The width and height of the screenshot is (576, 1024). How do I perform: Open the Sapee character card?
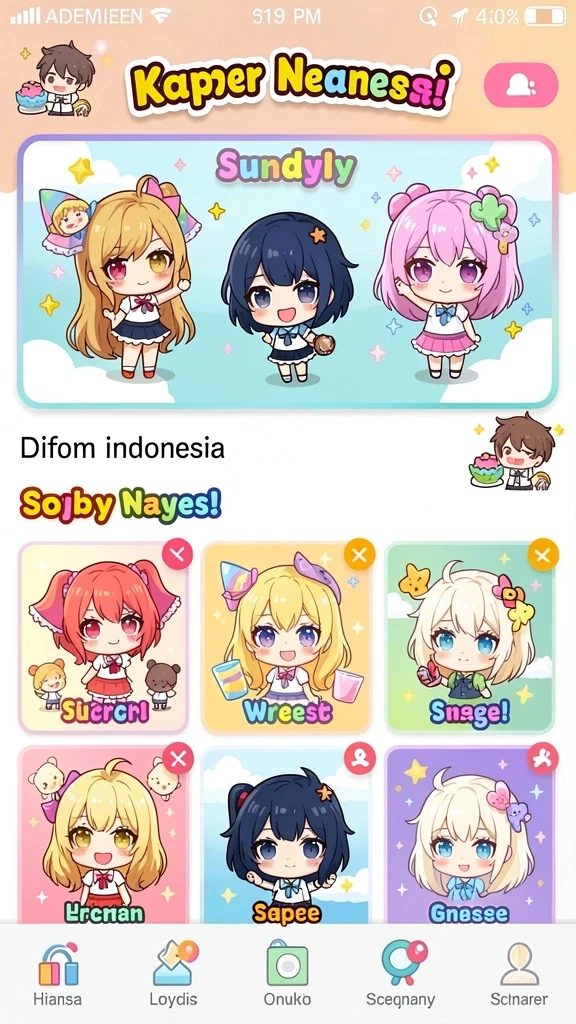287,836
